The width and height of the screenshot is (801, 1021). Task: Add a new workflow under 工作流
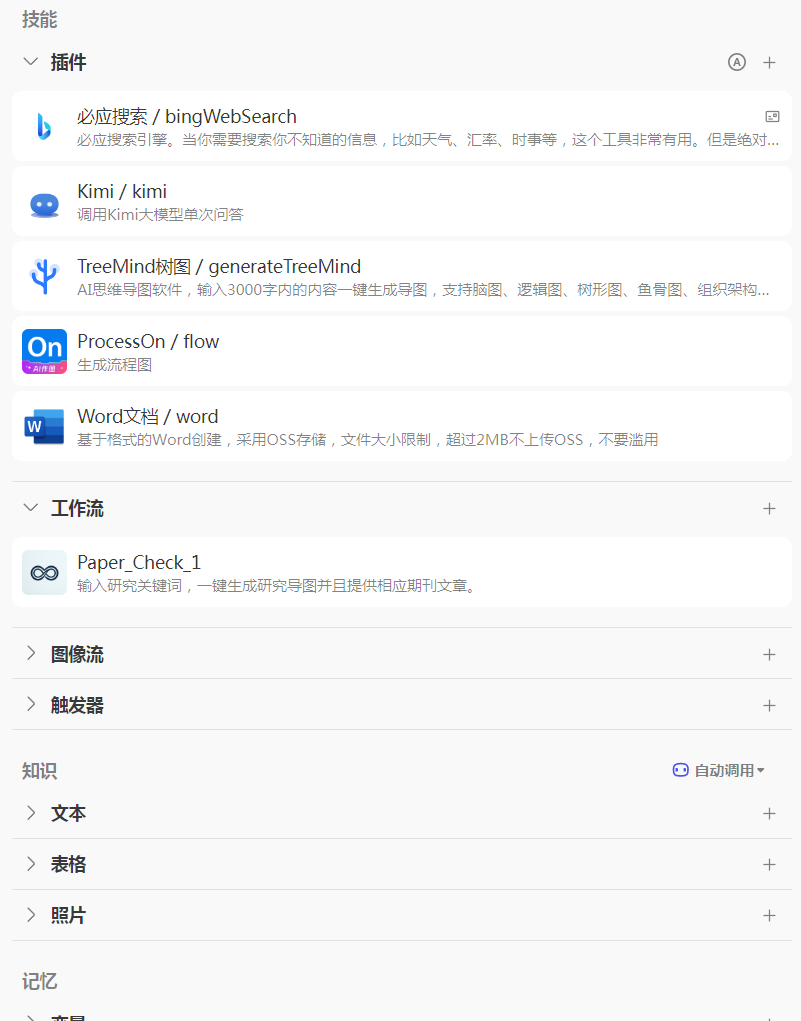tap(769, 508)
